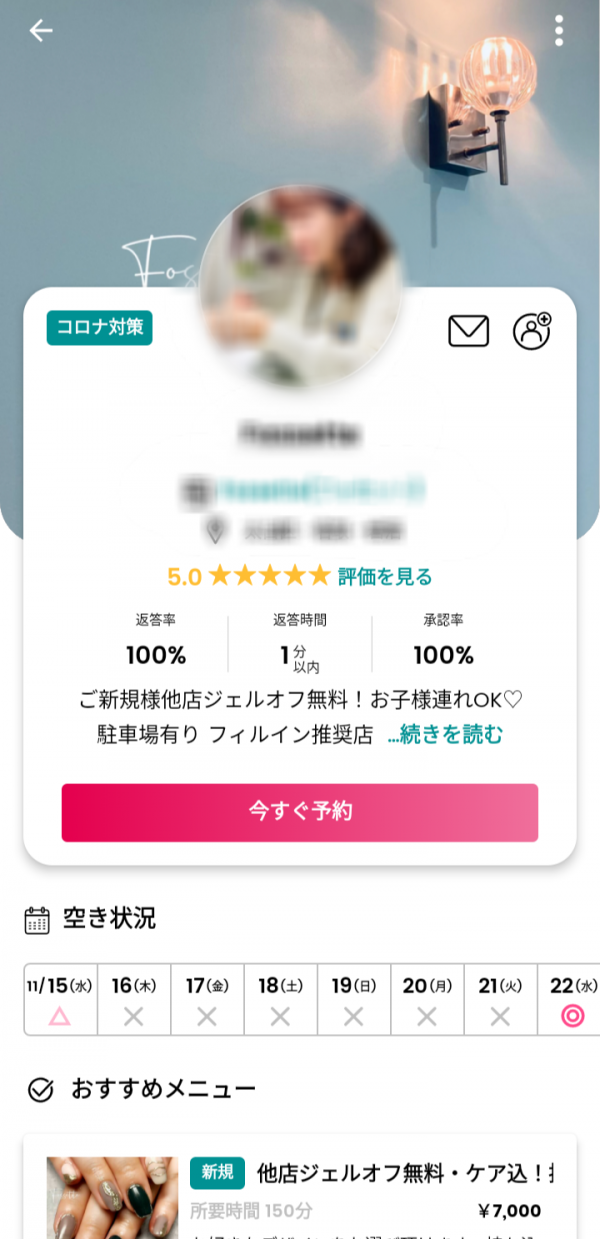Viewport: 600px width, 1239px height.
Task: Open the three-dot overflow menu
Action: point(558,31)
